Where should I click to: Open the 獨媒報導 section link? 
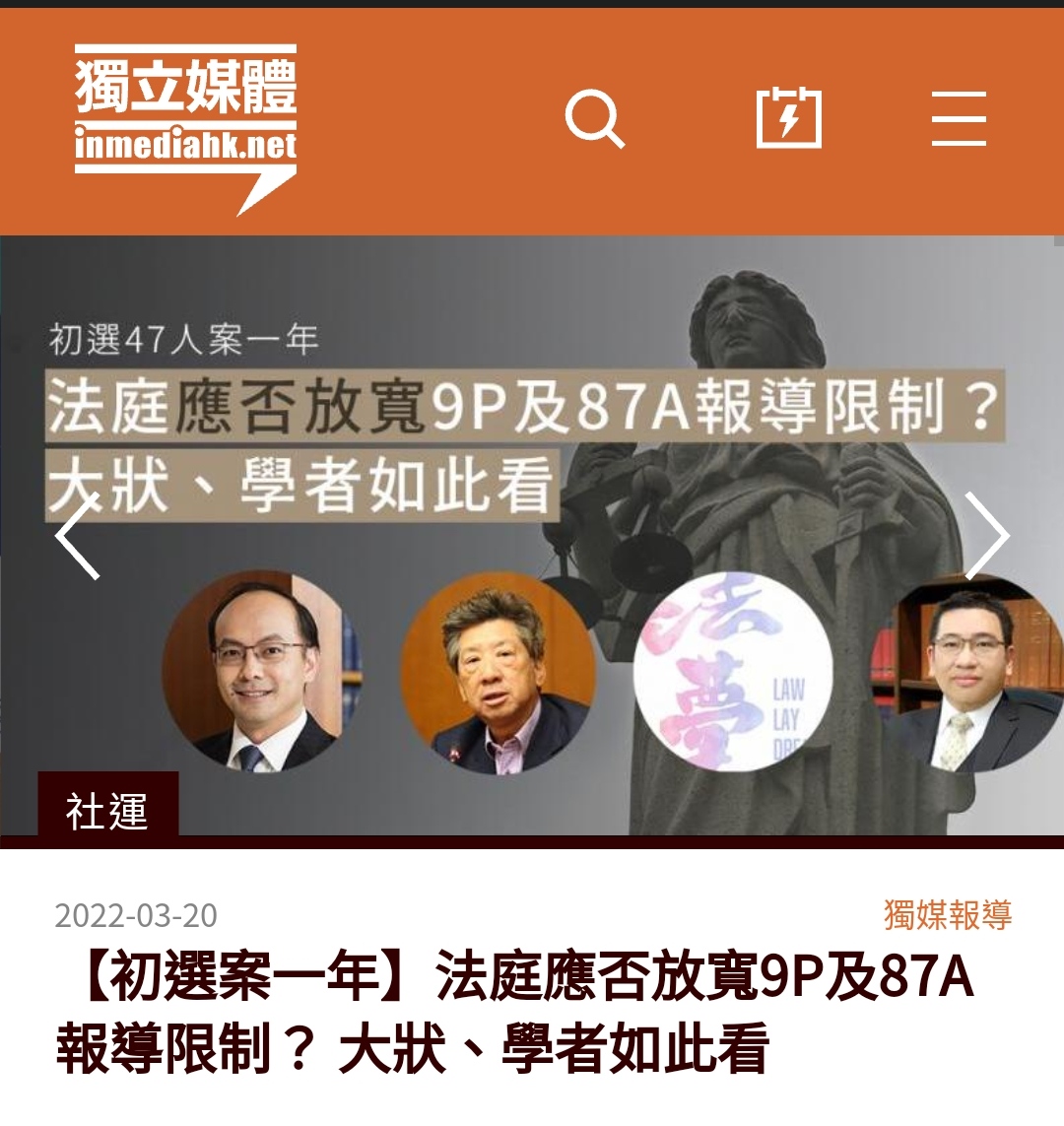pos(947,915)
